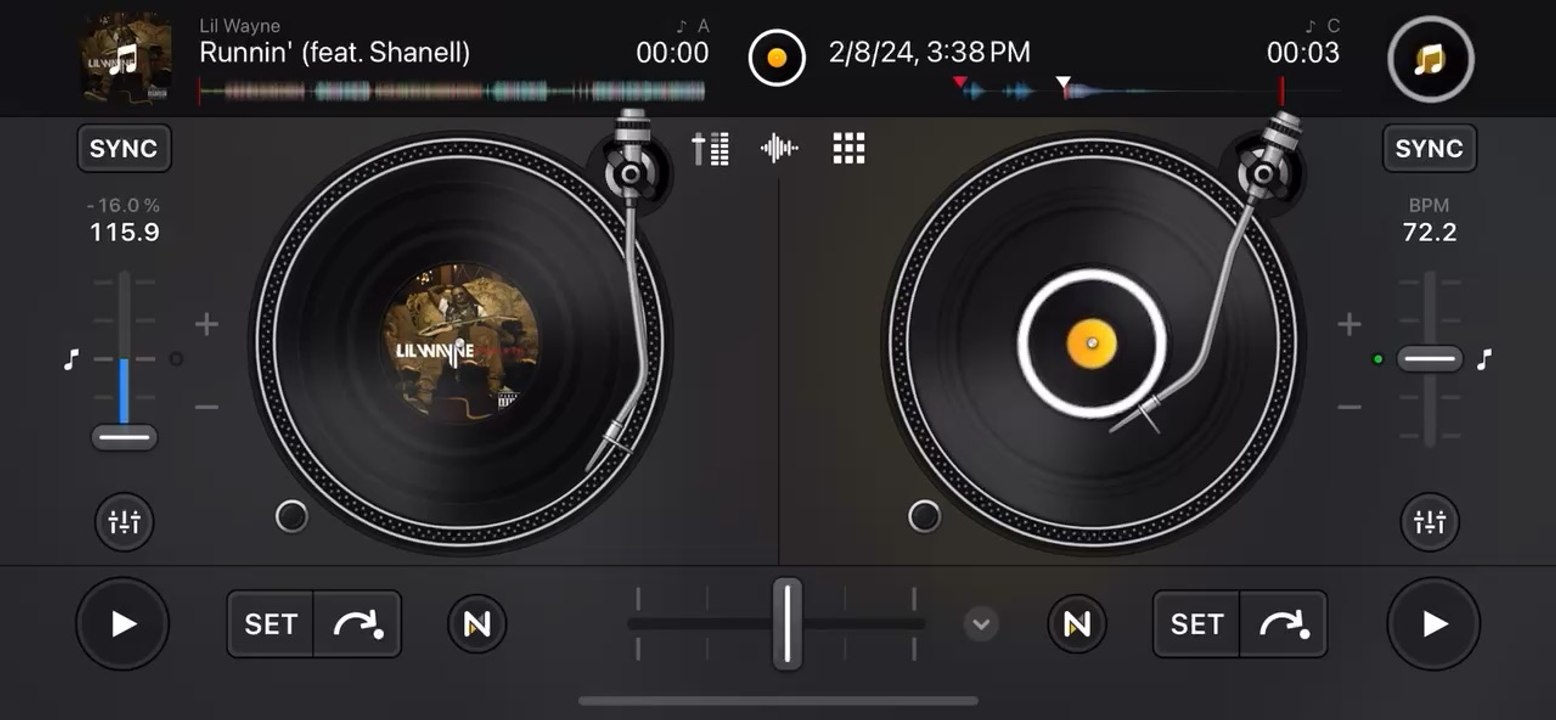Screen dimensions: 1556x720
Task: Tap the right deck Neural Mix button
Action: point(1077,624)
